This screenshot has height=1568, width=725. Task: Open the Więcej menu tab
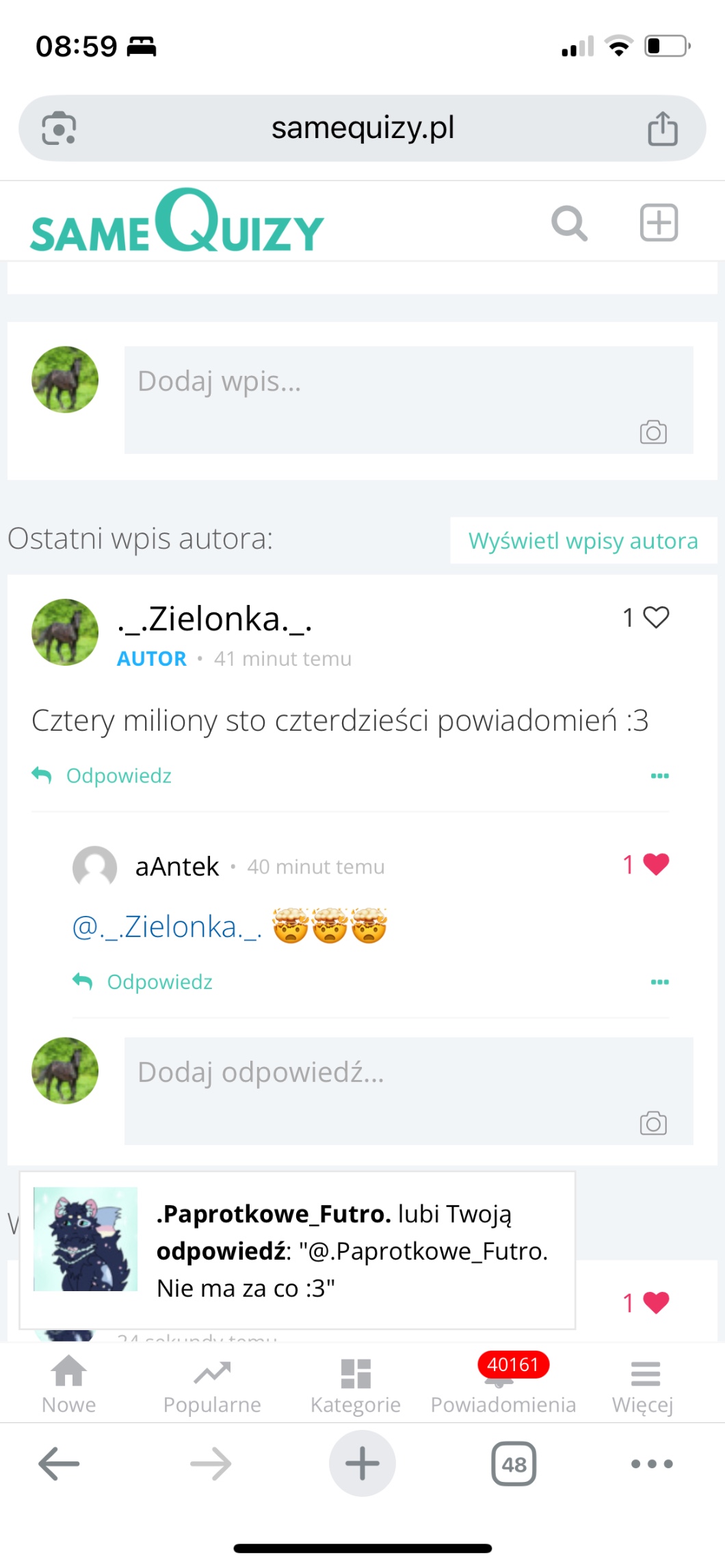644,1385
